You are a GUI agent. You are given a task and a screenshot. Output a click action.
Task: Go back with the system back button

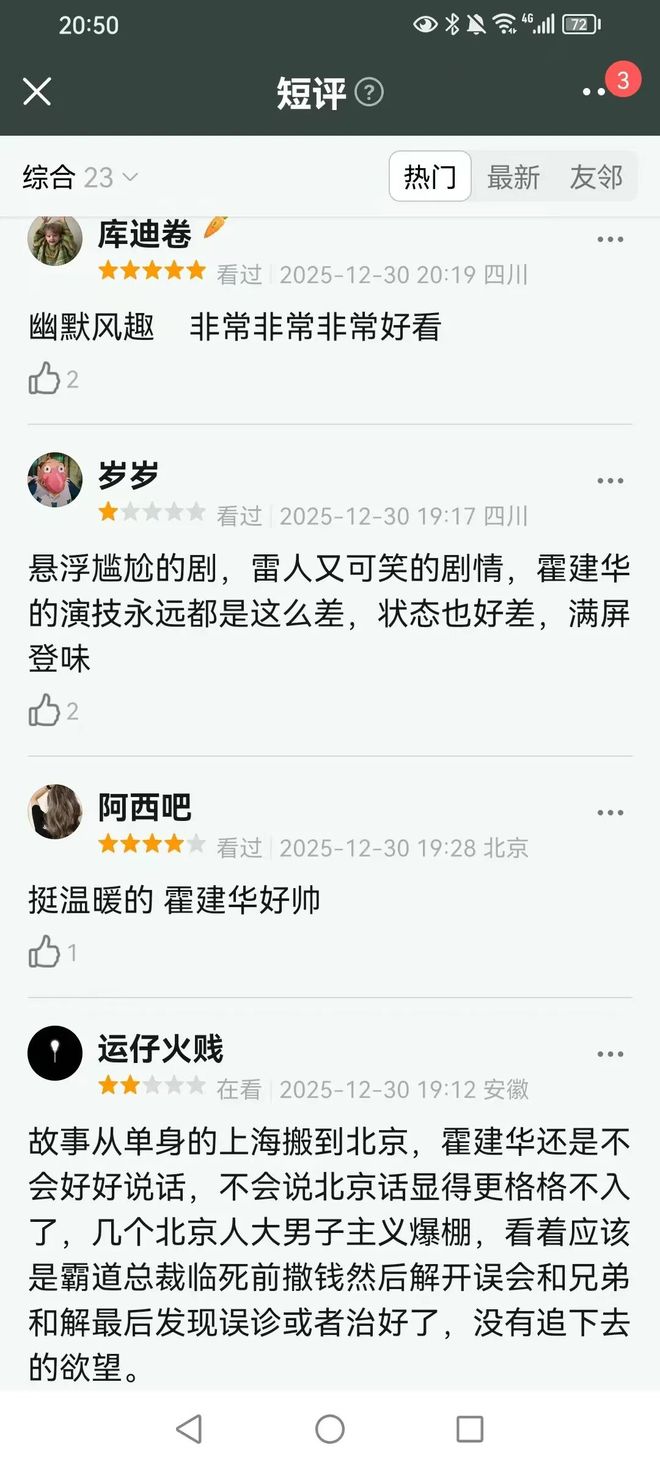(189, 1428)
